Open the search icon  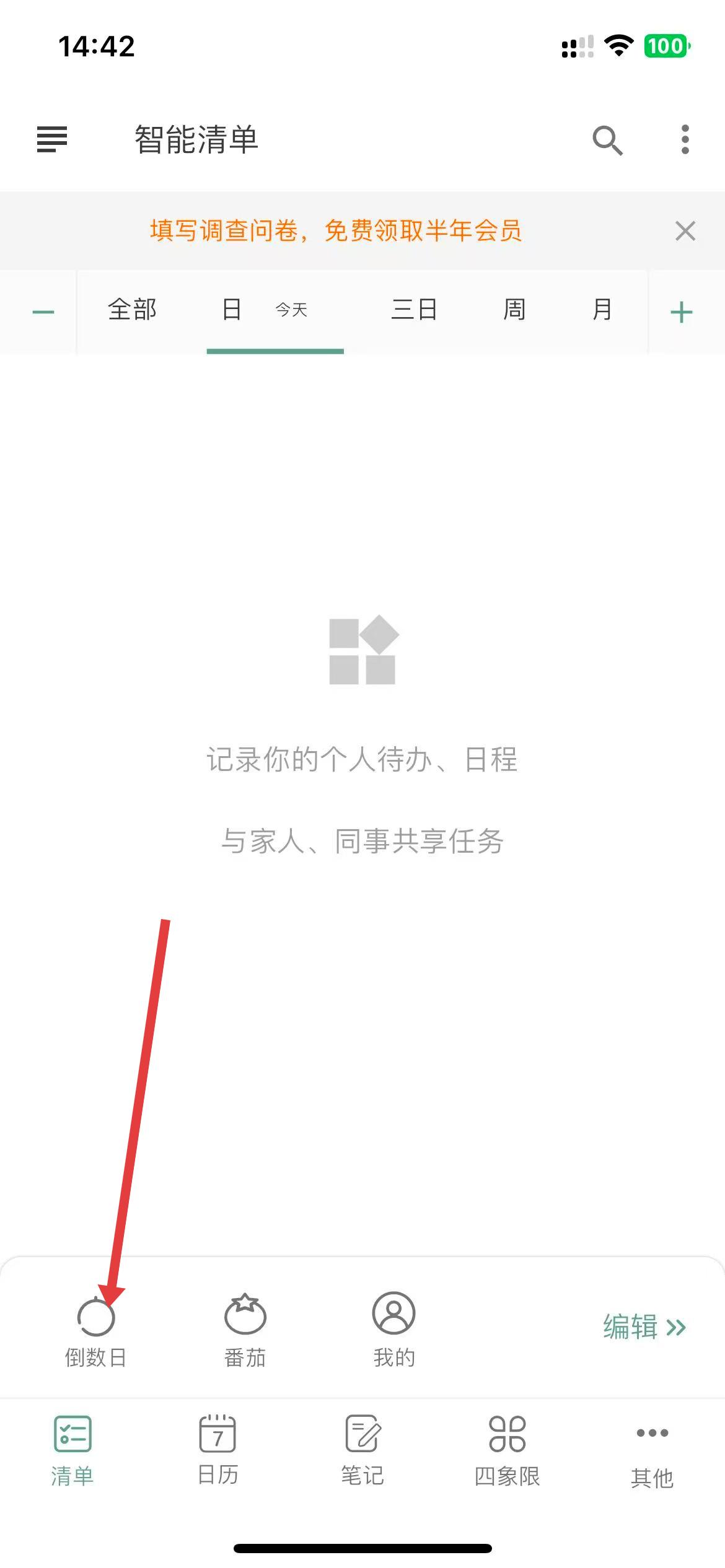pos(607,141)
